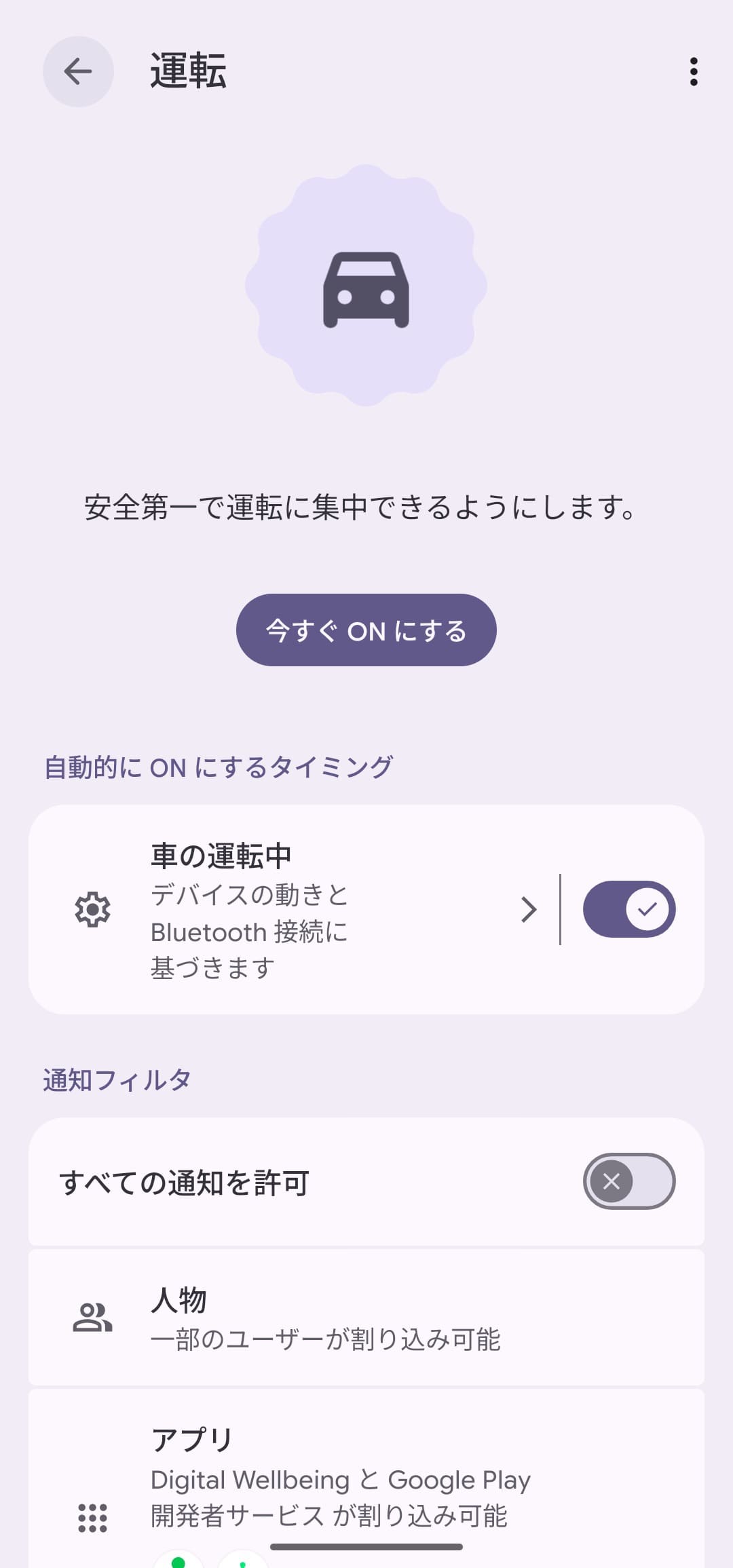Tap the car illustration icon at top
Image resolution: width=733 pixels, height=1568 pixels.
coord(366,288)
